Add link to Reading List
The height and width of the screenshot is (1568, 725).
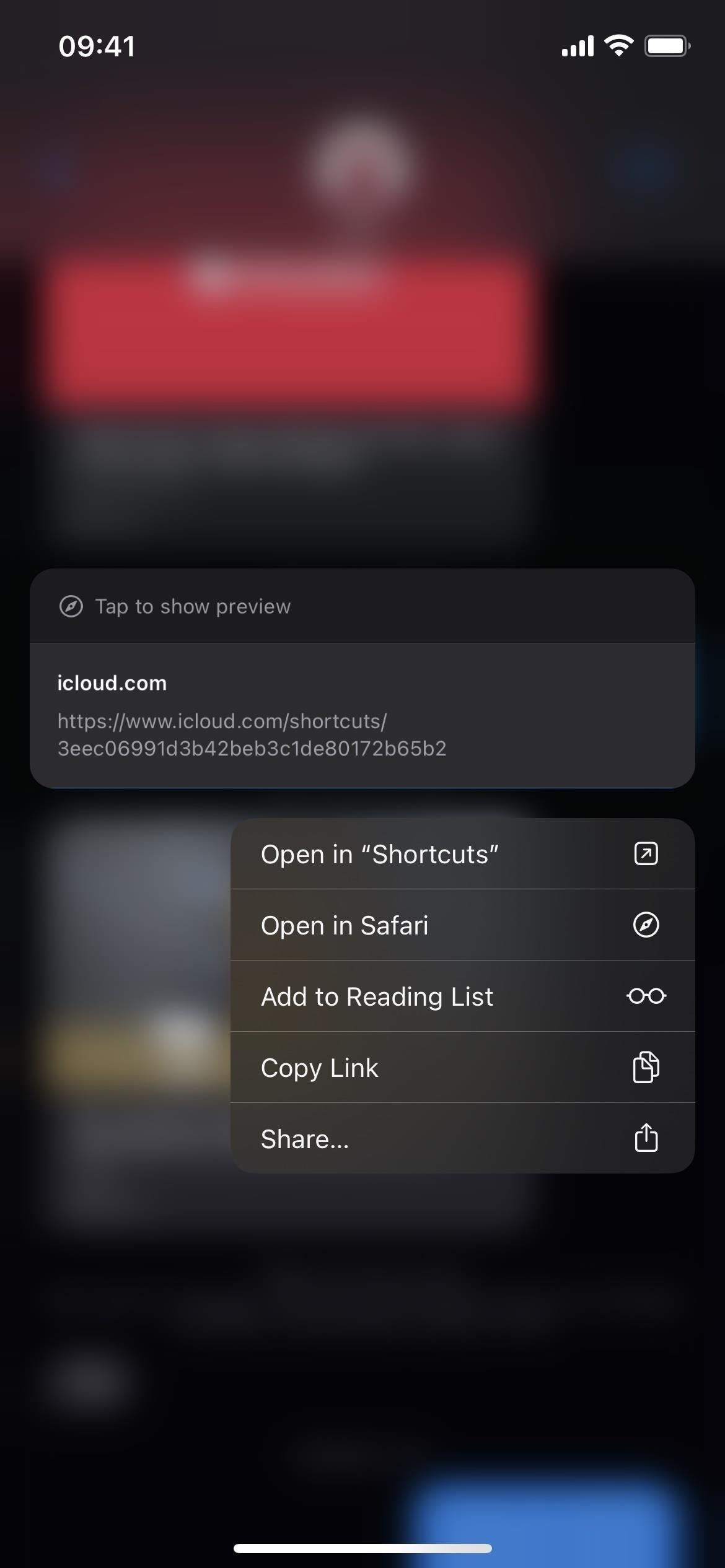click(462, 996)
